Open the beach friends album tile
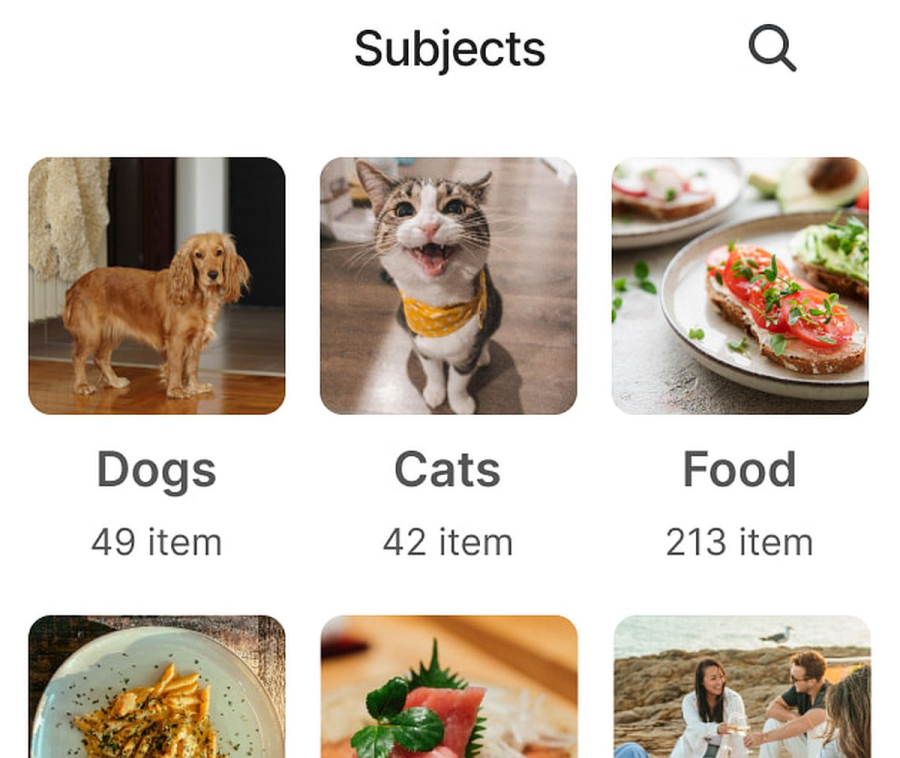The height and width of the screenshot is (758, 900). pyautogui.click(x=741, y=688)
